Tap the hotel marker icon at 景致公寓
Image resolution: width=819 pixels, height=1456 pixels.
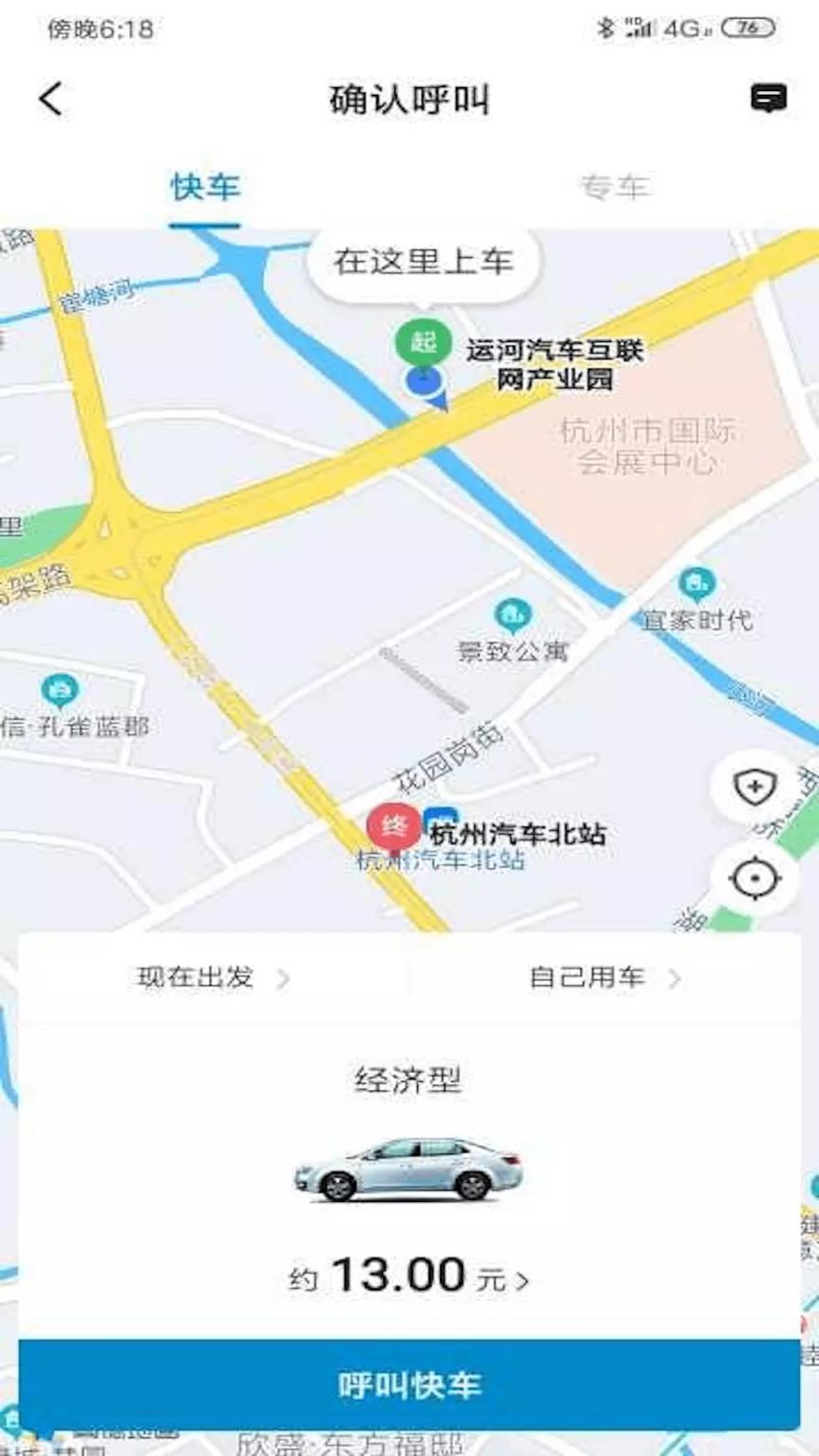pos(512,613)
